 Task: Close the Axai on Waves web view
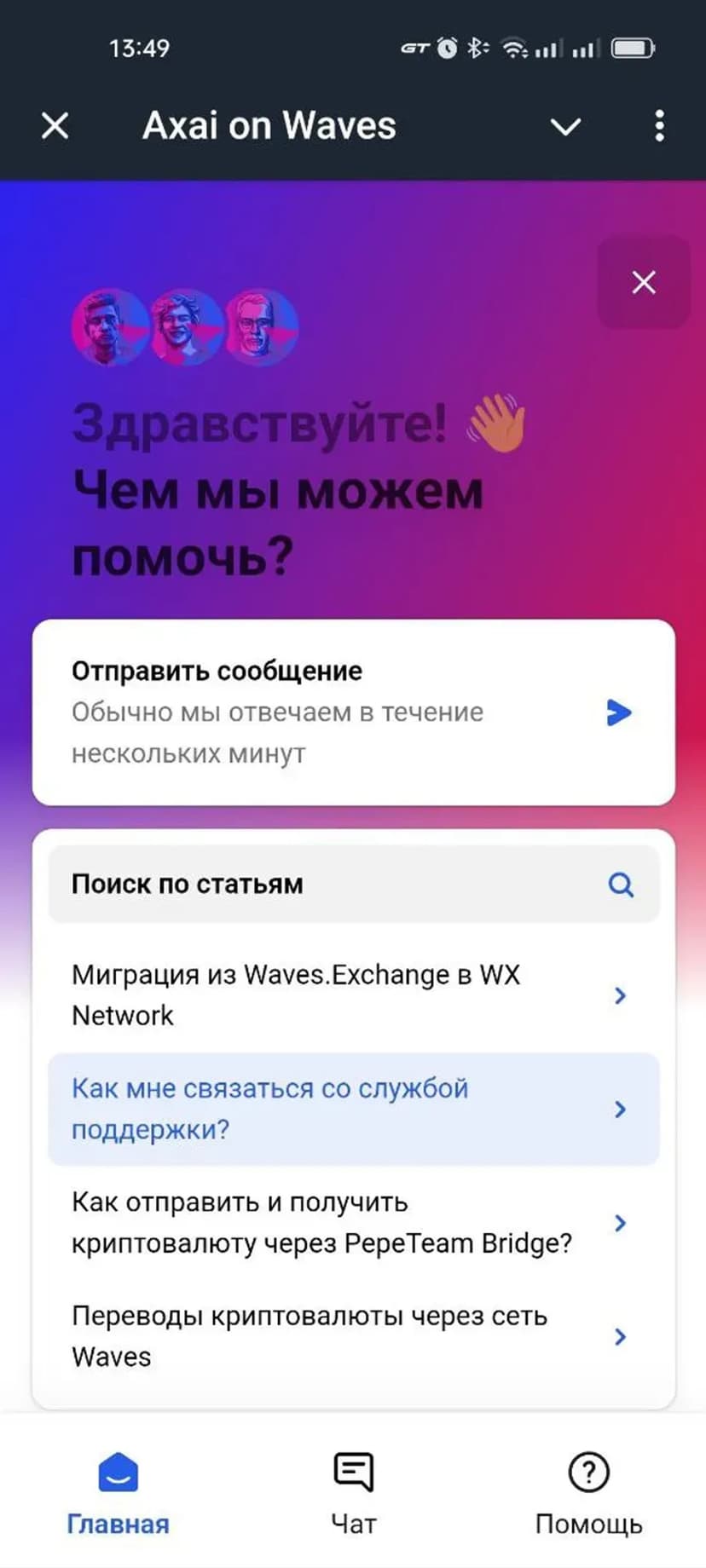click(x=55, y=126)
